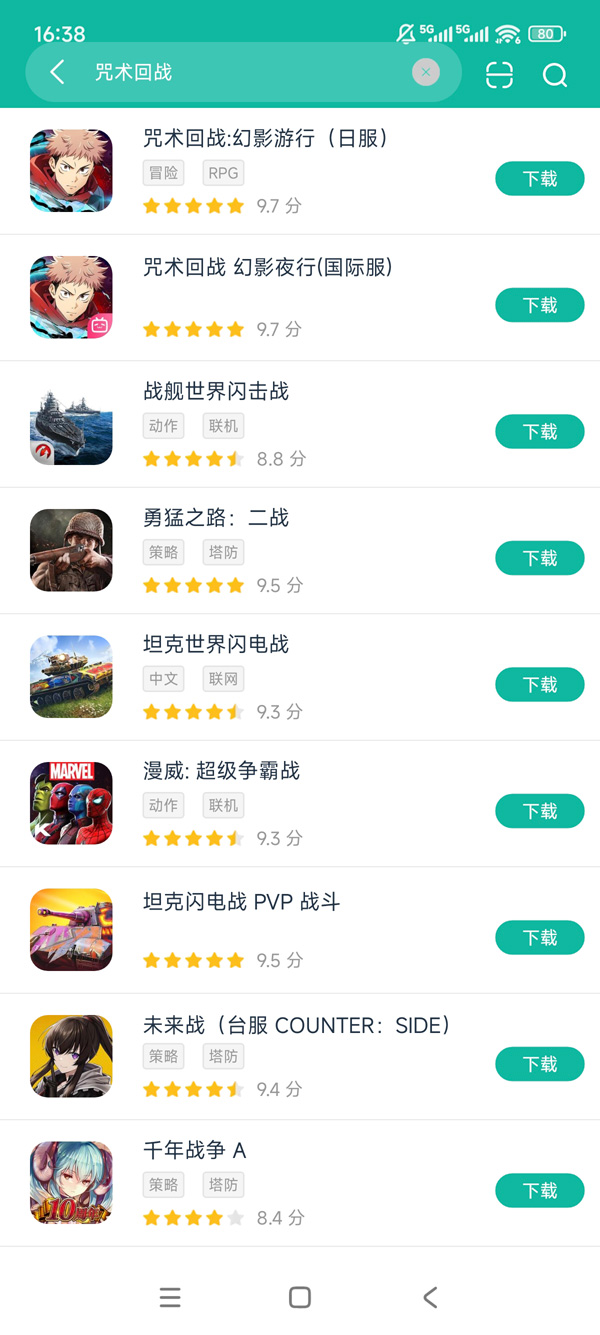
Task: Download 战舰世界闪击战
Action: [x=539, y=432]
